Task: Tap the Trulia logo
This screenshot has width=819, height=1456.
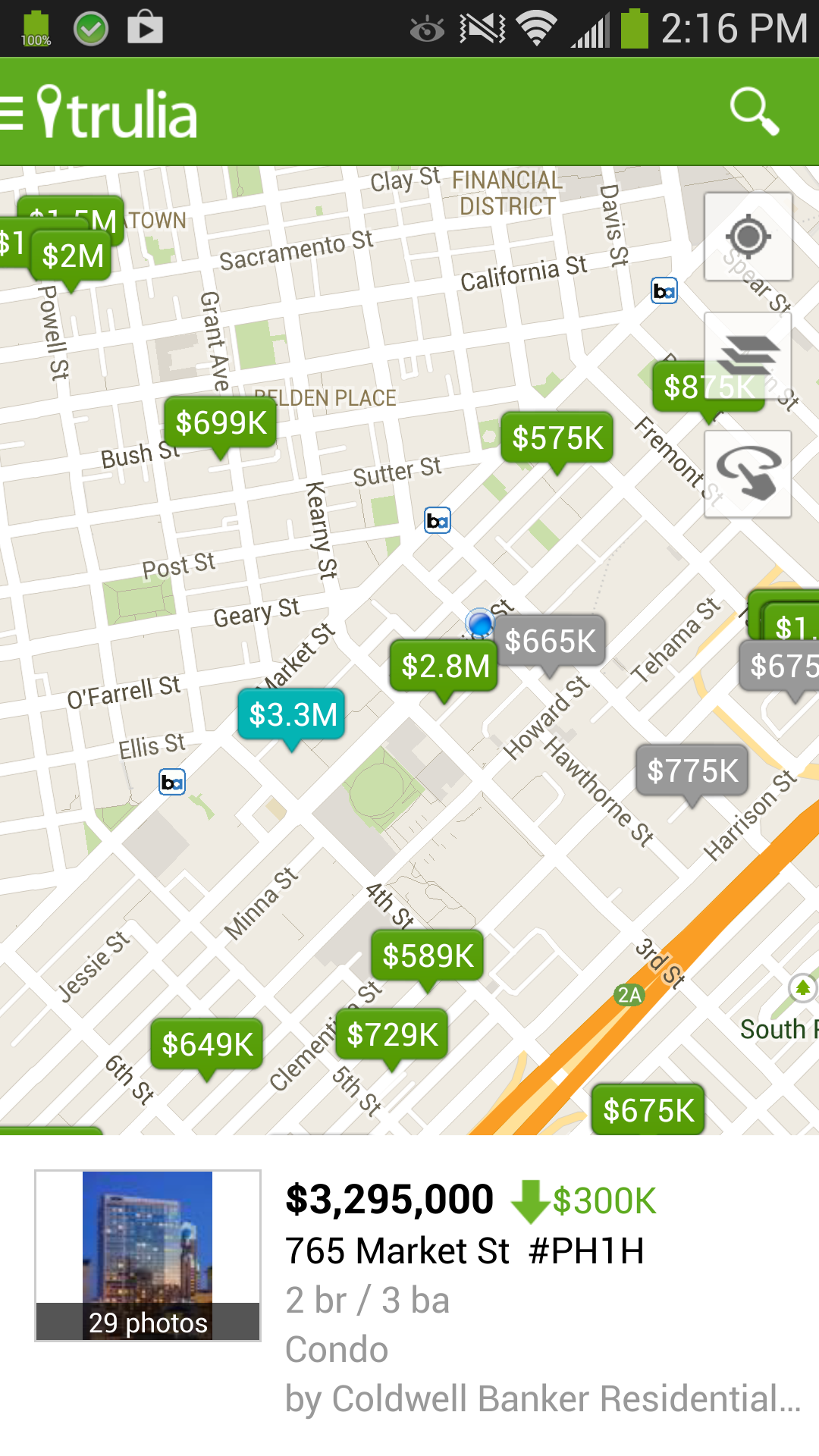Action: [x=121, y=114]
